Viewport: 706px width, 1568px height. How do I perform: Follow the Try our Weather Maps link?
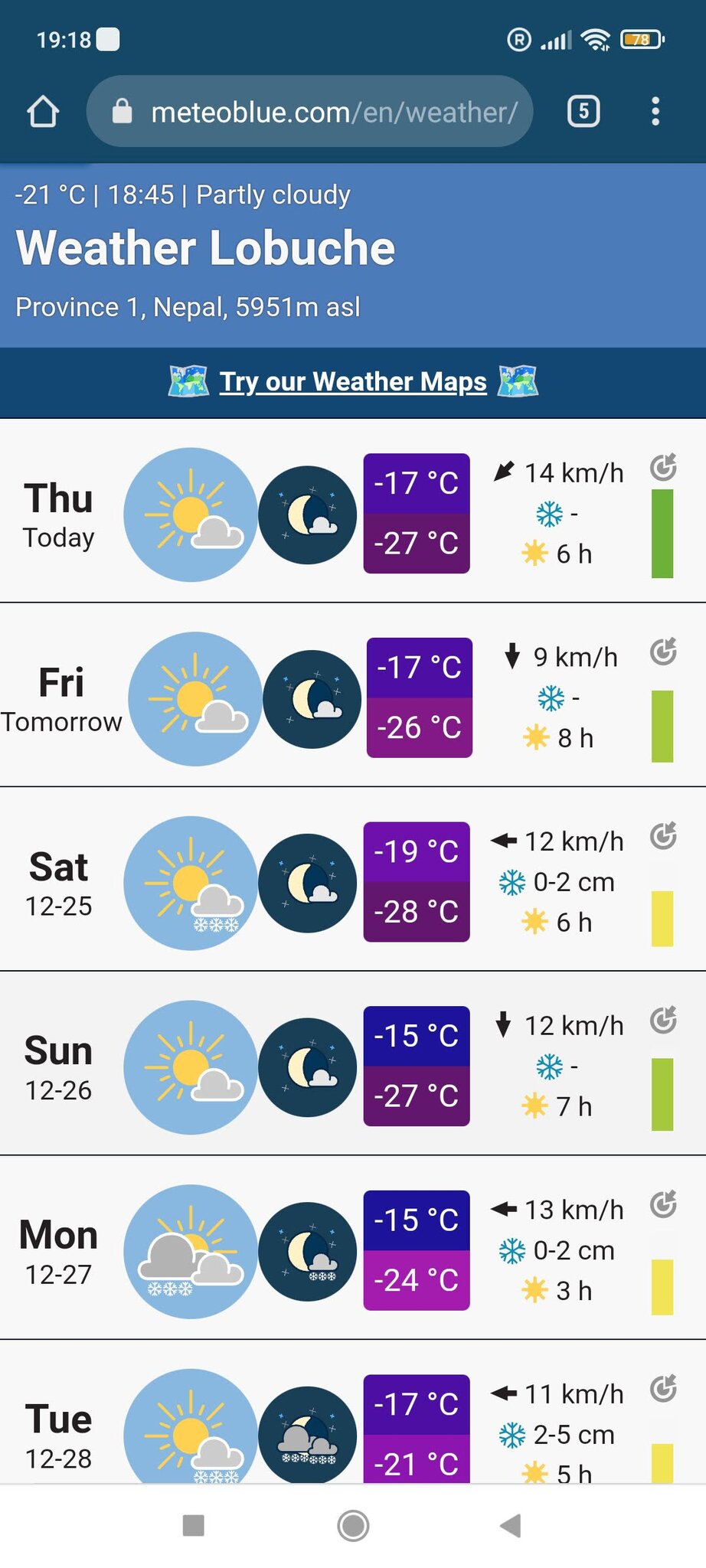353,381
